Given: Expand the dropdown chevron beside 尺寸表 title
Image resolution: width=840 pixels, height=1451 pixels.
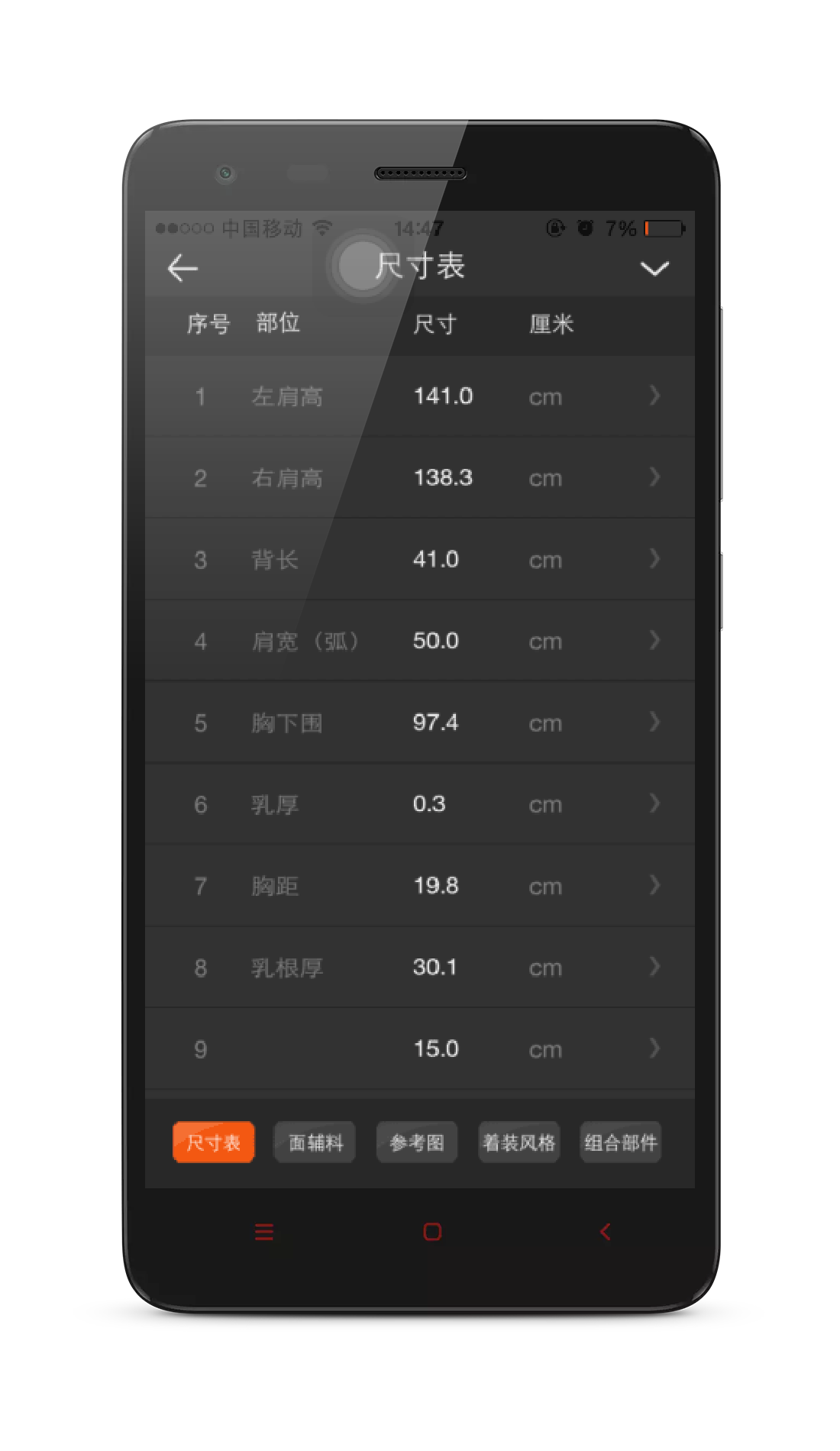Looking at the screenshot, I should pos(654,269).
